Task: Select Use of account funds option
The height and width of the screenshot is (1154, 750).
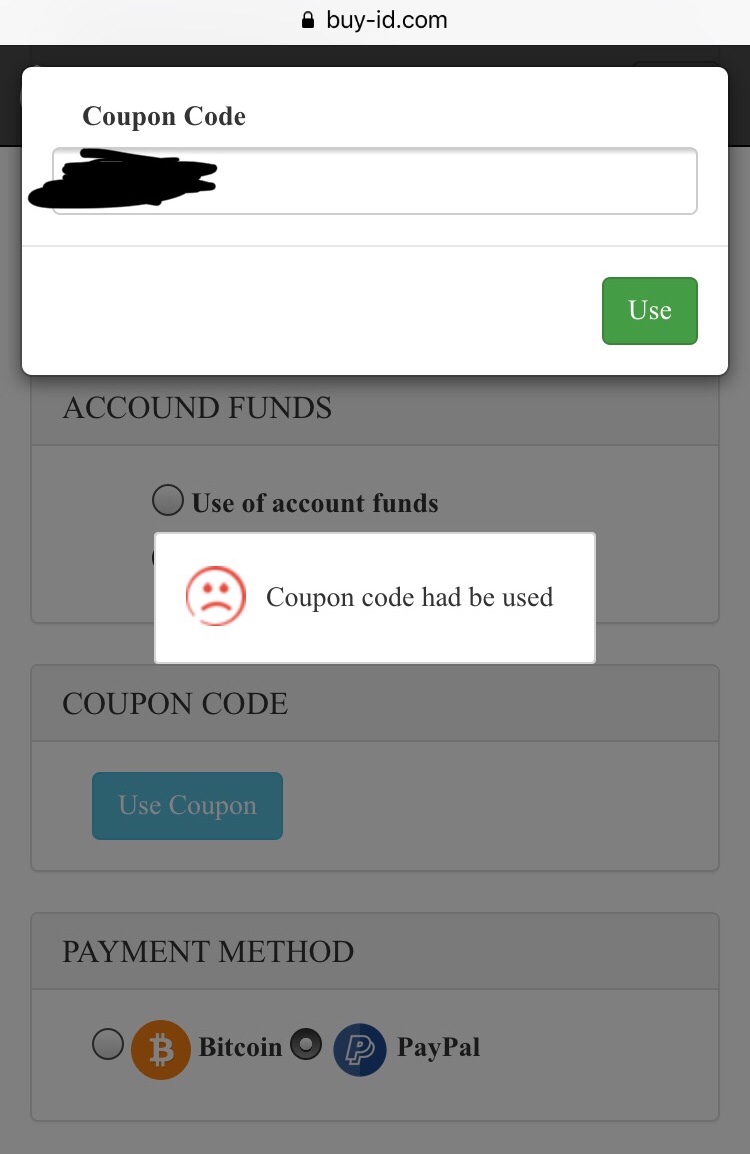Action: (168, 500)
